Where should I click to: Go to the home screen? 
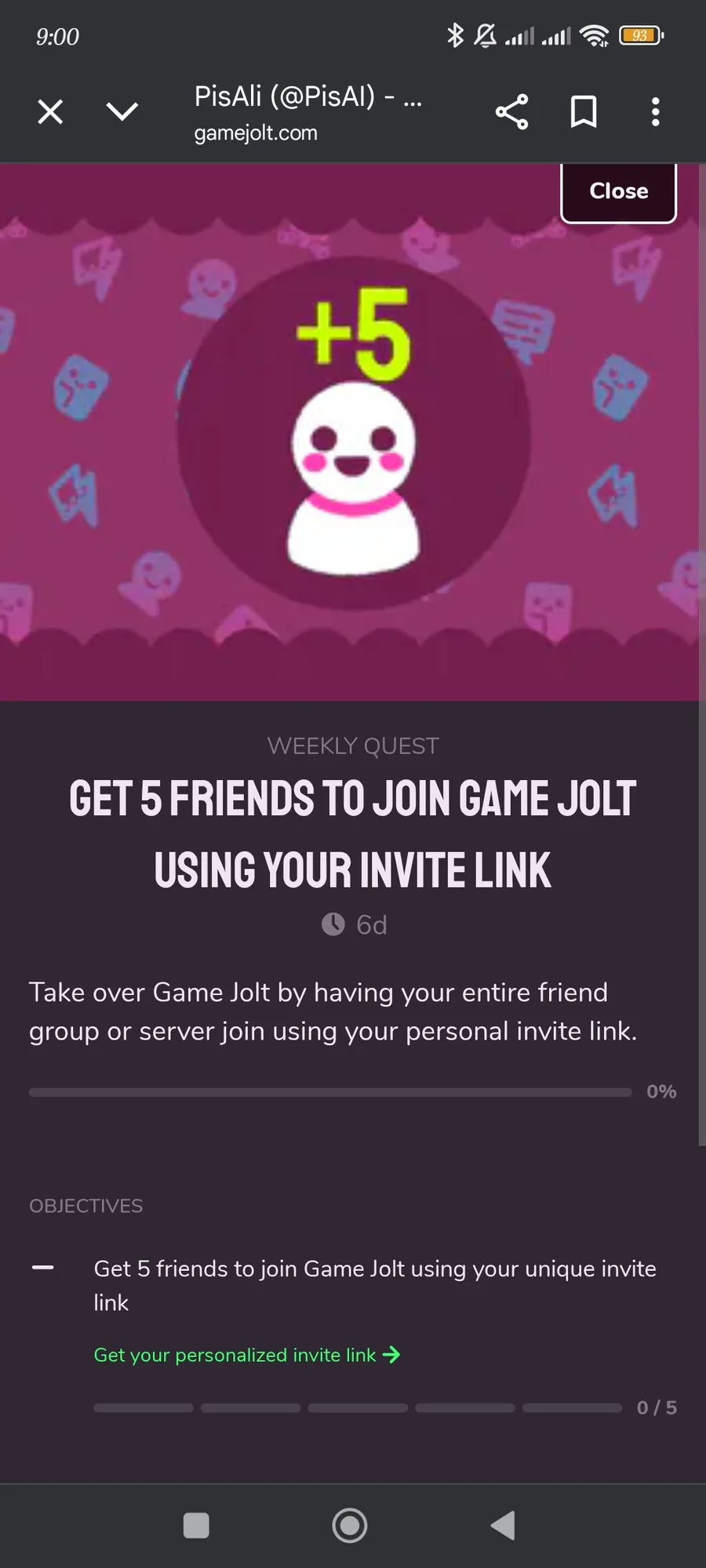point(350,1526)
